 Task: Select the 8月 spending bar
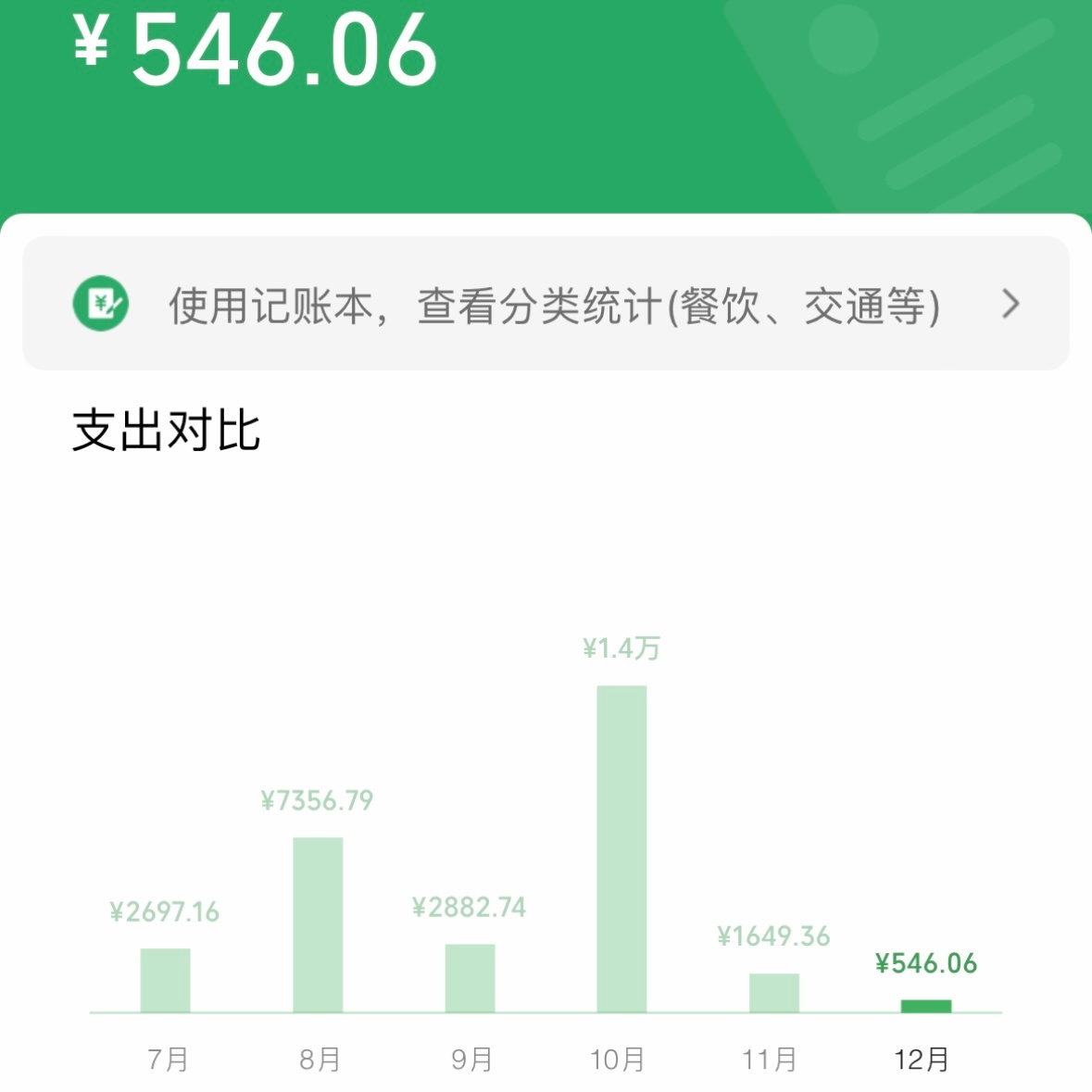318,924
